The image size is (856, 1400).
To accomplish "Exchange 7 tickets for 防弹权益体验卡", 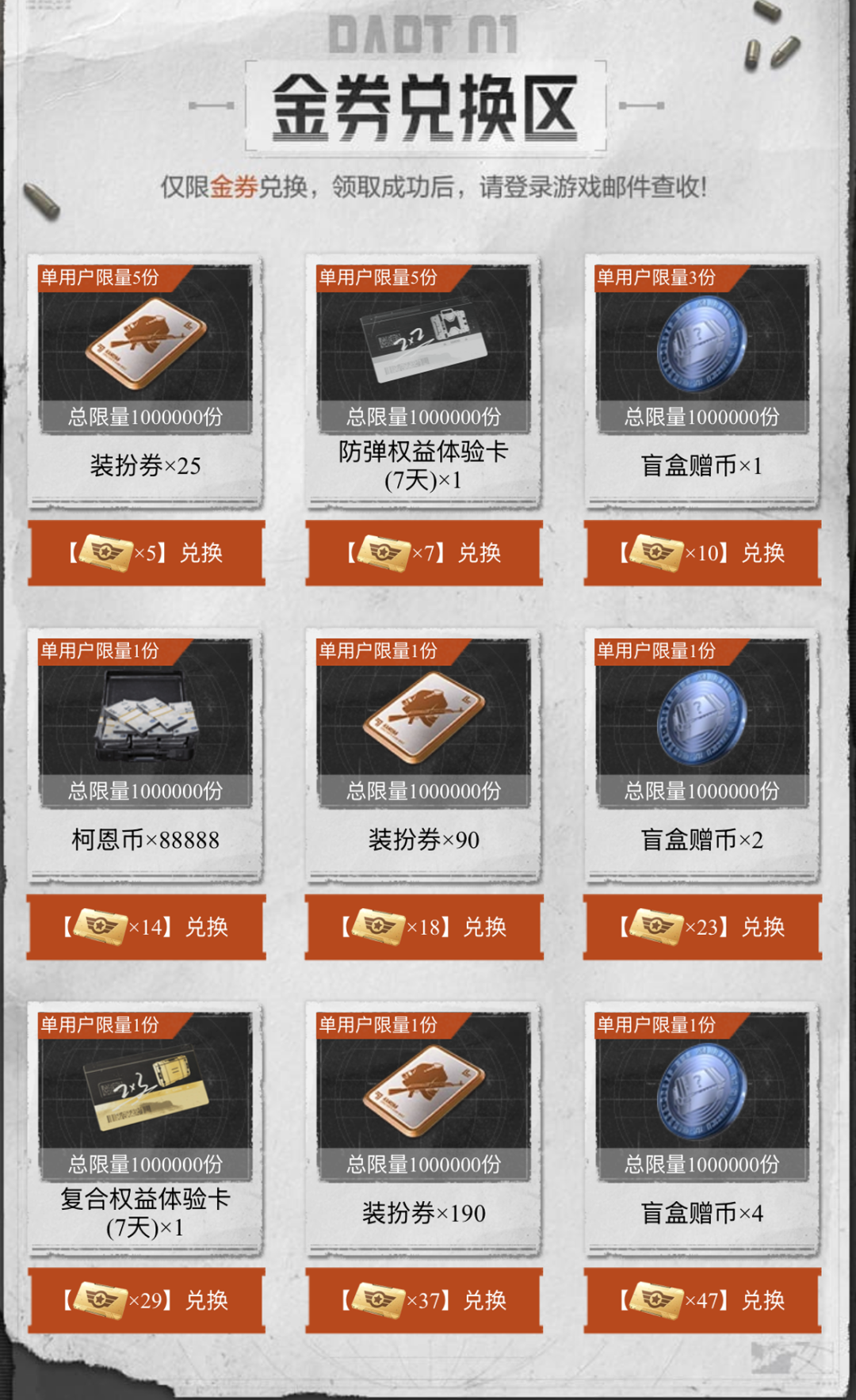I will (424, 552).
